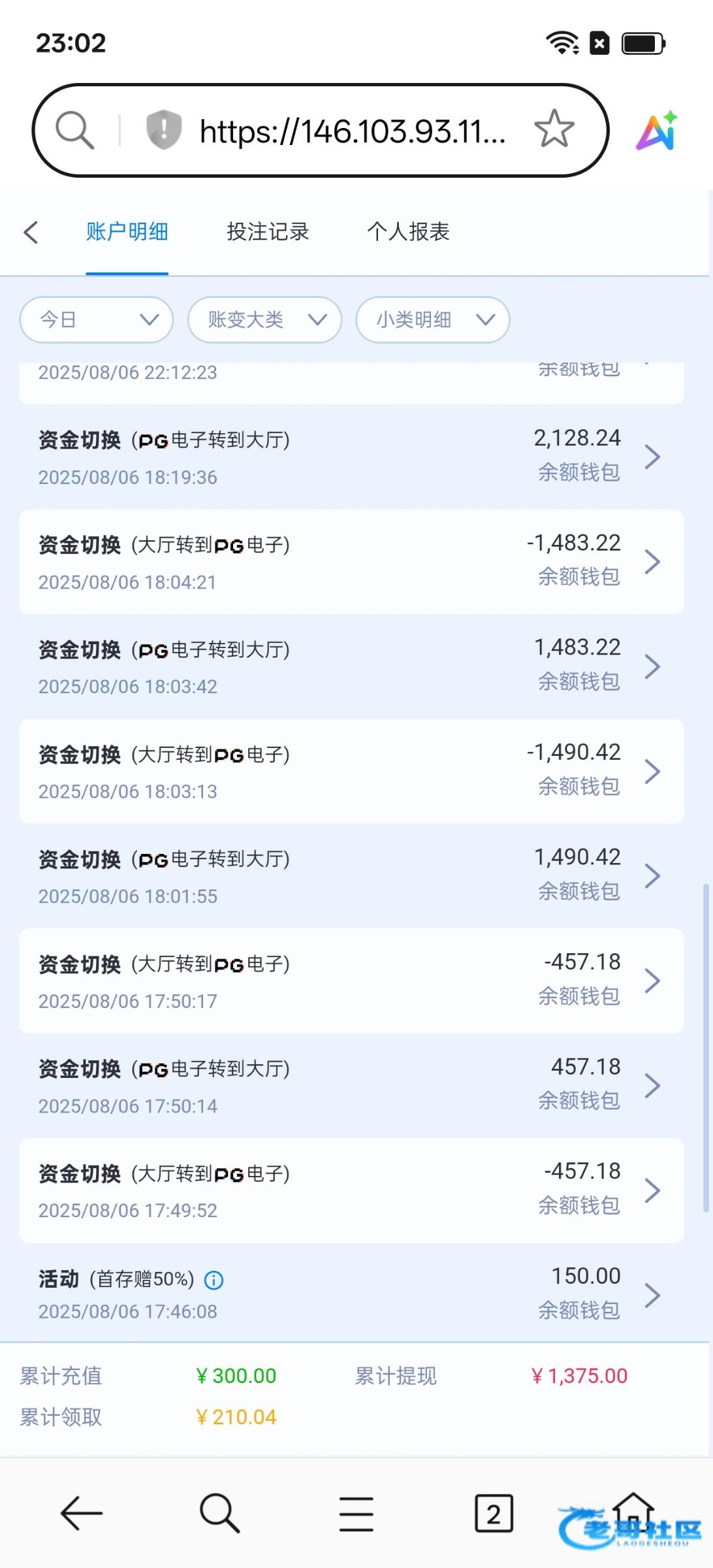Expand the 小类明细 filter dropdown
Screen dimensions: 713x1568
click(x=432, y=319)
